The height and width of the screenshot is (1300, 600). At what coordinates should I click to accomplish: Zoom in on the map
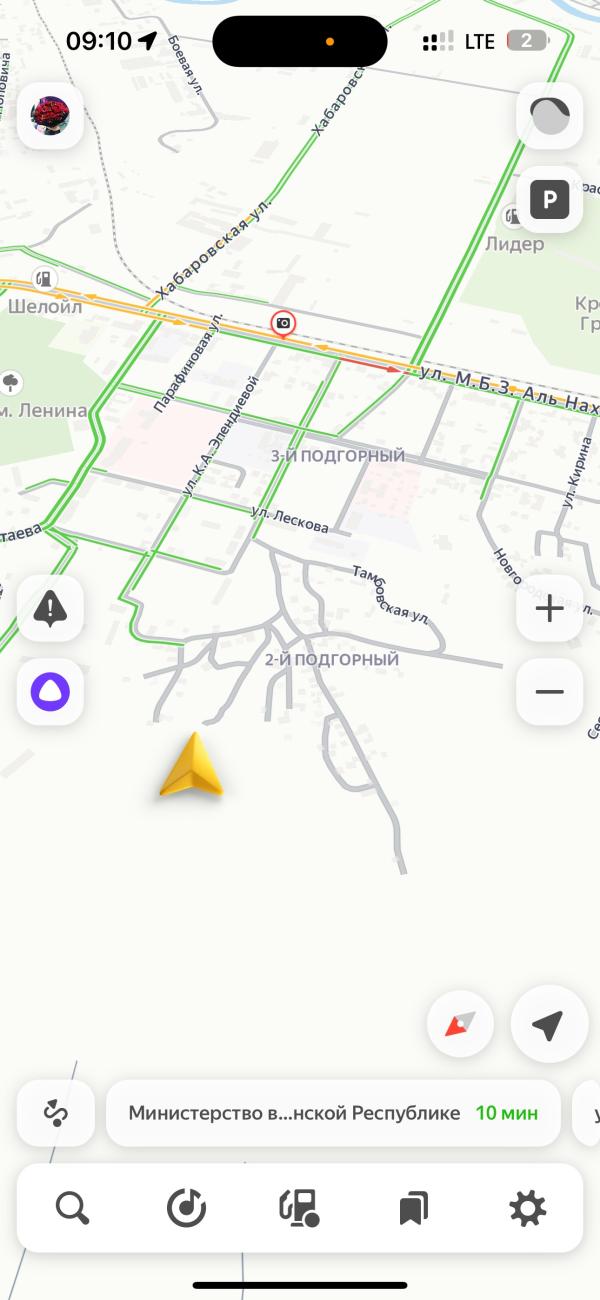[x=549, y=608]
